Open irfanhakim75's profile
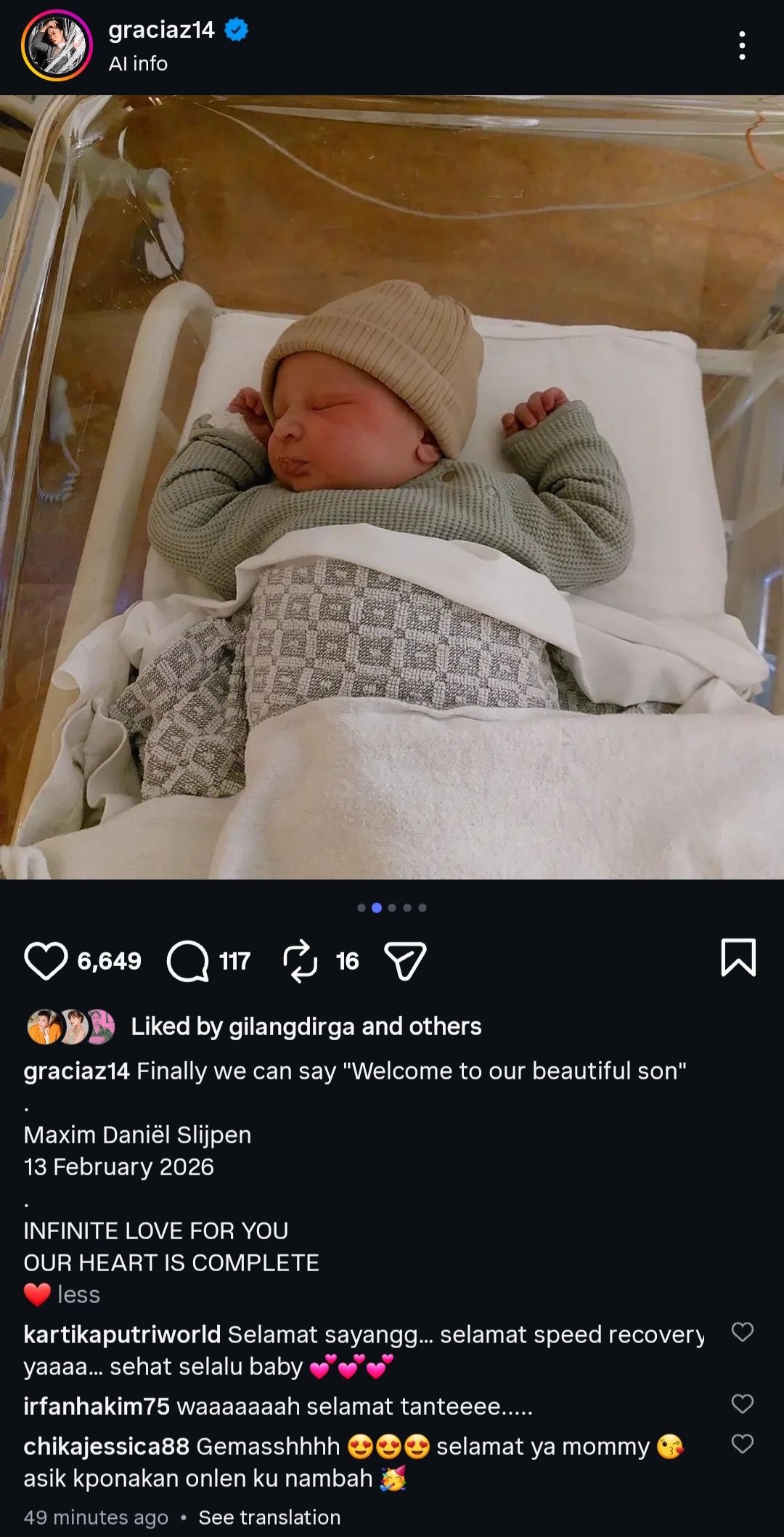This screenshot has width=784, height=1537. (97, 1406)
